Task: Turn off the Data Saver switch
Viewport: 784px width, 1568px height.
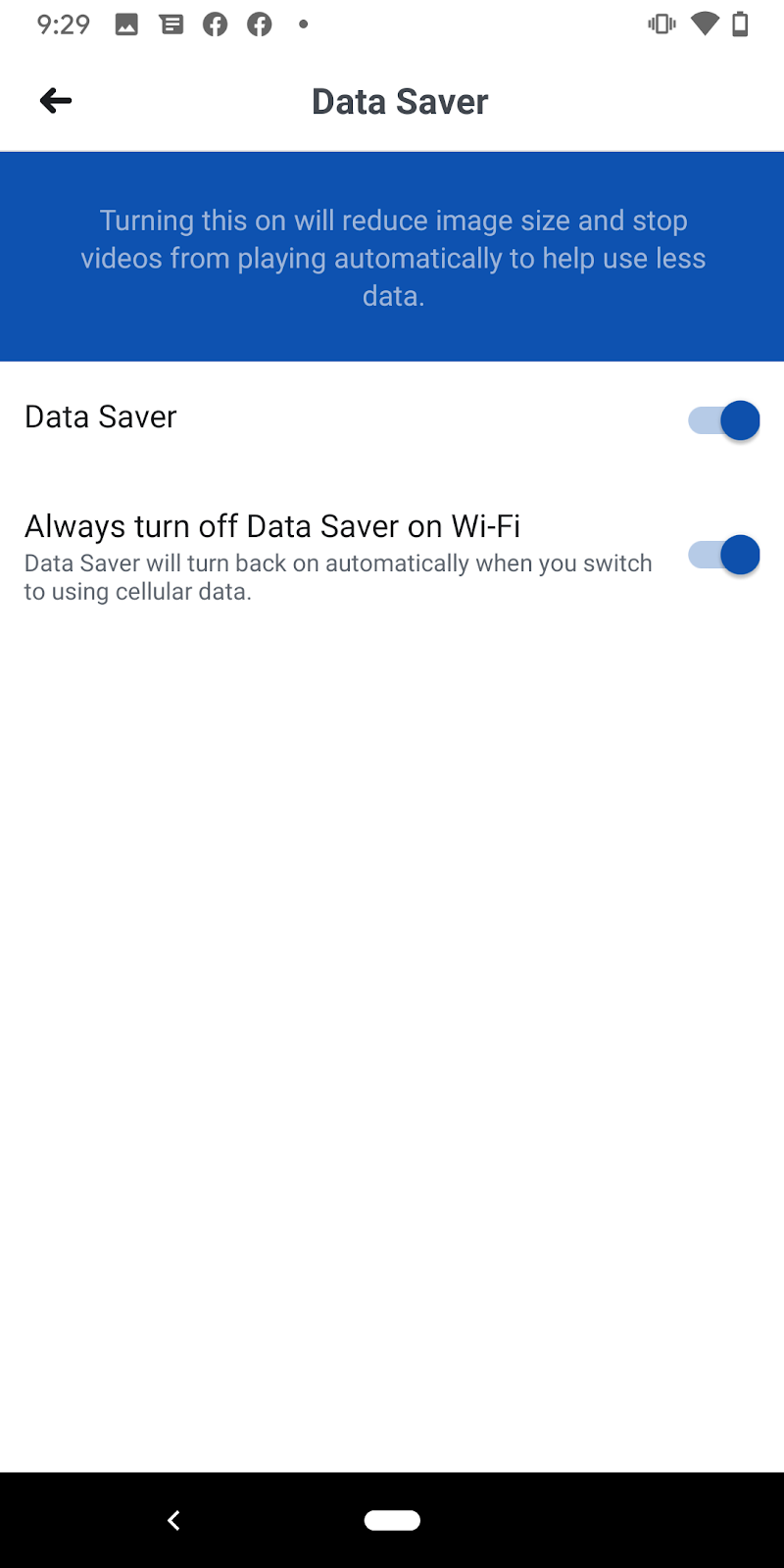Action: coord(724,420)
